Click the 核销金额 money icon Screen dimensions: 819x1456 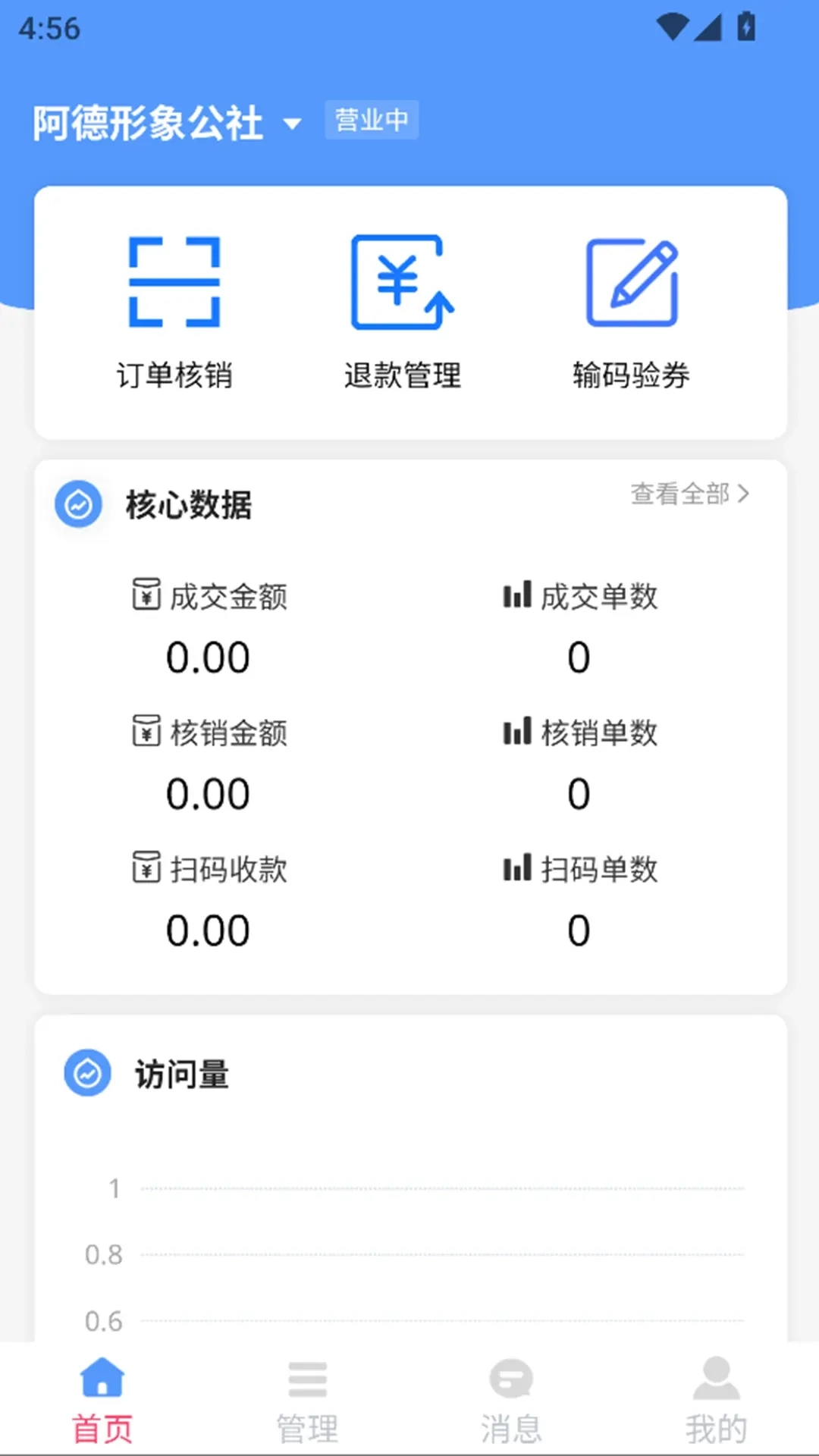(147, 733)
